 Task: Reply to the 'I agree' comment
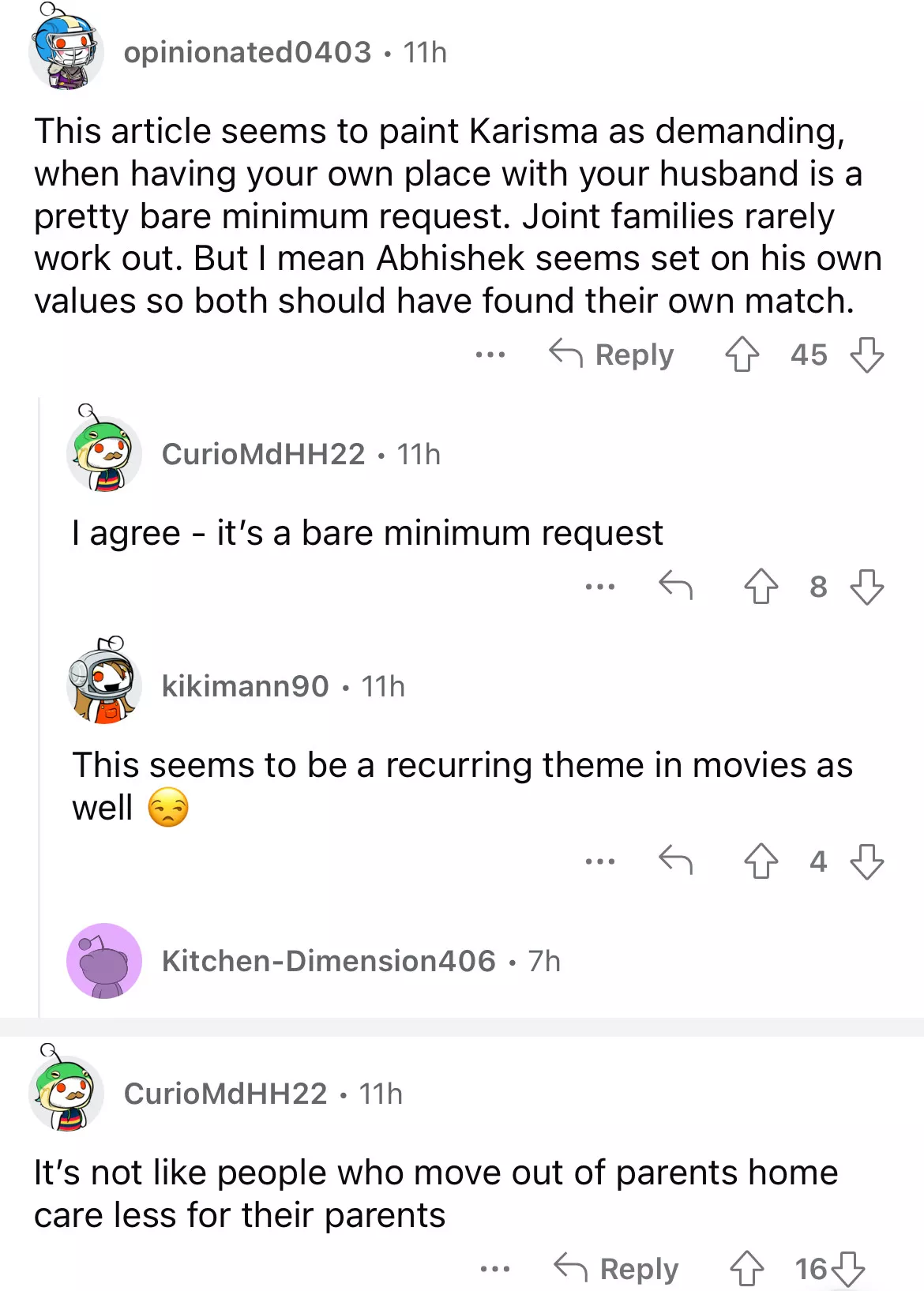click(x=675, y=586)
